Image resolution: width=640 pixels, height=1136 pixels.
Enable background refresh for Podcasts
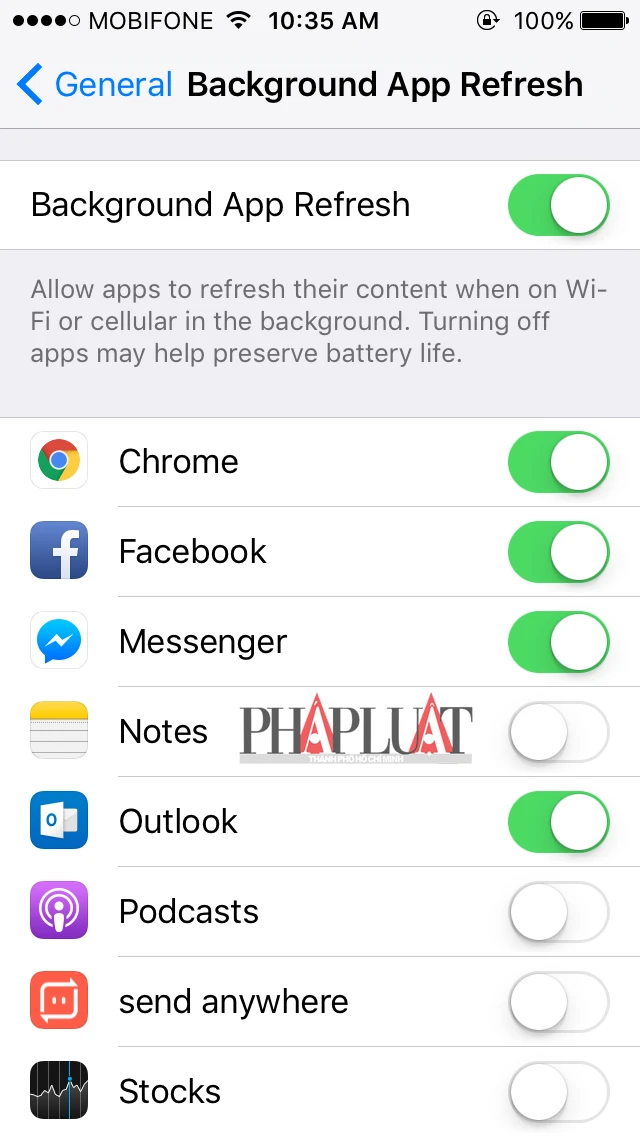pyautogui.click(x=558, y=911)
